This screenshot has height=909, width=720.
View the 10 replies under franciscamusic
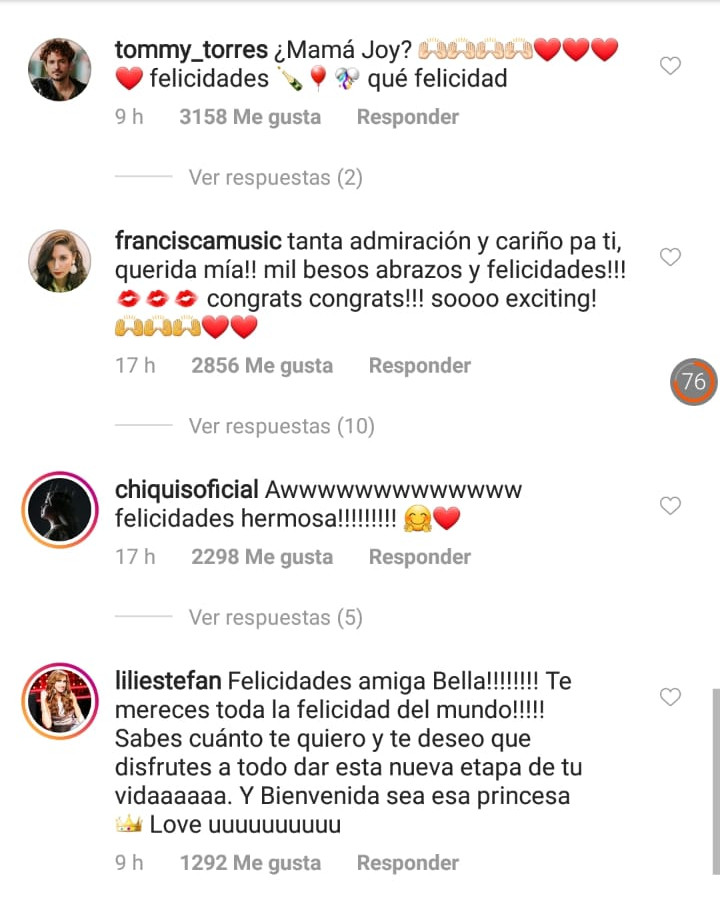click(281, 427)
